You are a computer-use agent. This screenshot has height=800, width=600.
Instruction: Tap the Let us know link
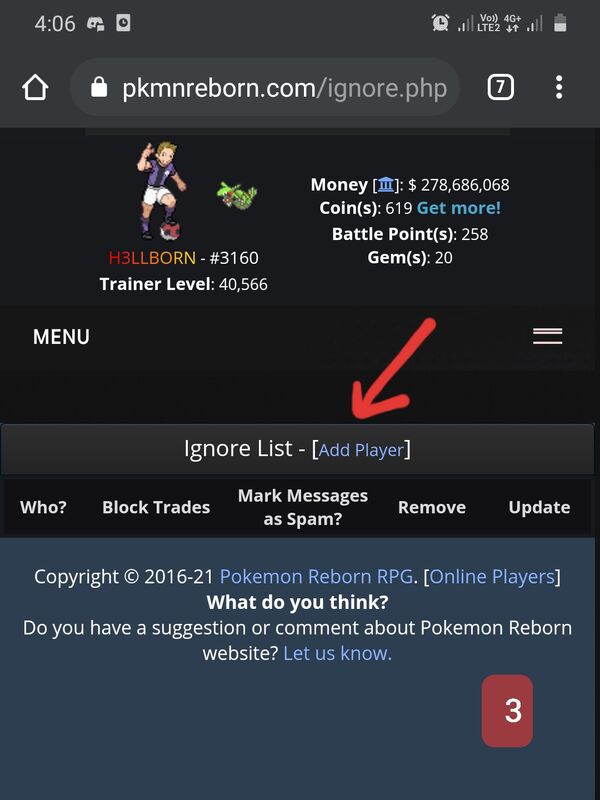337,654
